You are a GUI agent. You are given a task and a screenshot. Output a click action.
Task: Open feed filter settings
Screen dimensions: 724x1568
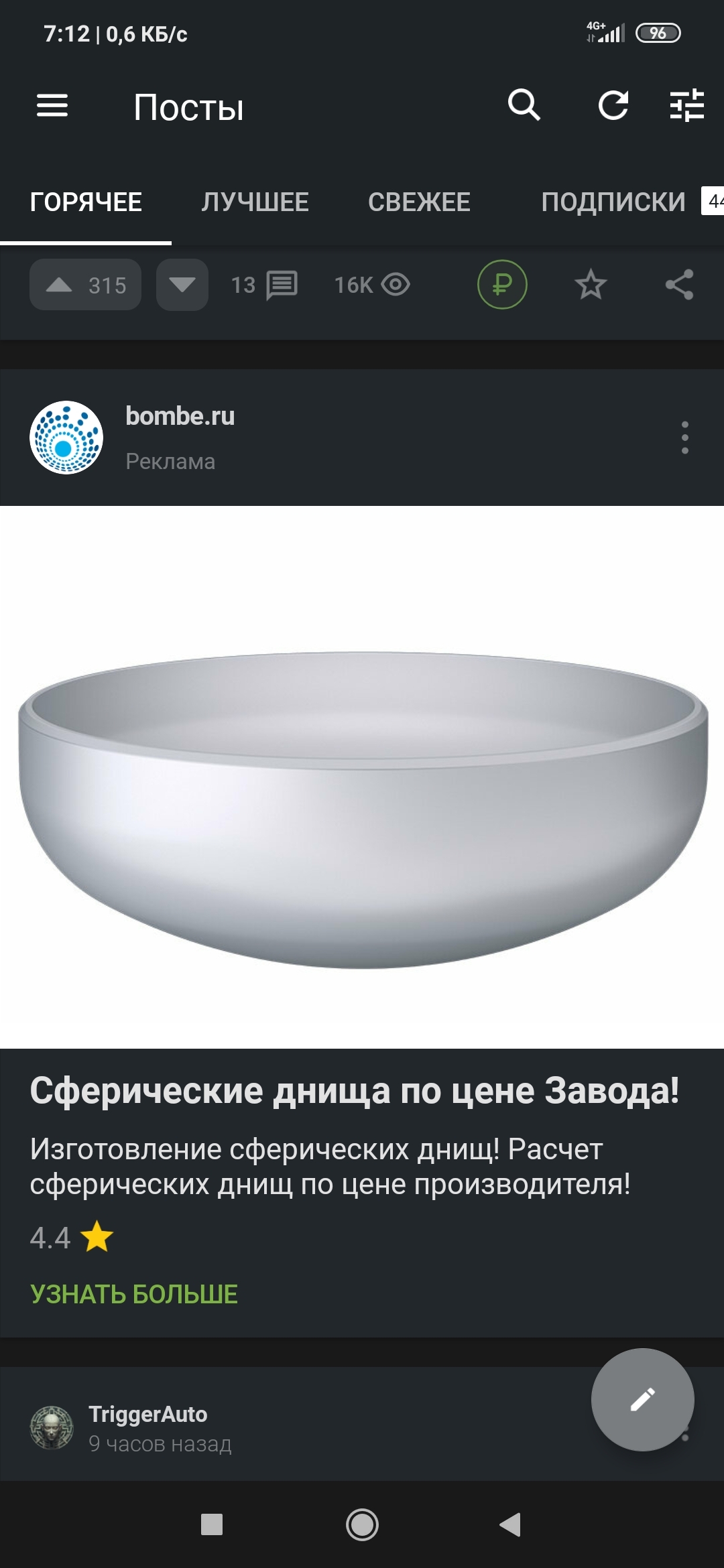[x=687, y=105]
